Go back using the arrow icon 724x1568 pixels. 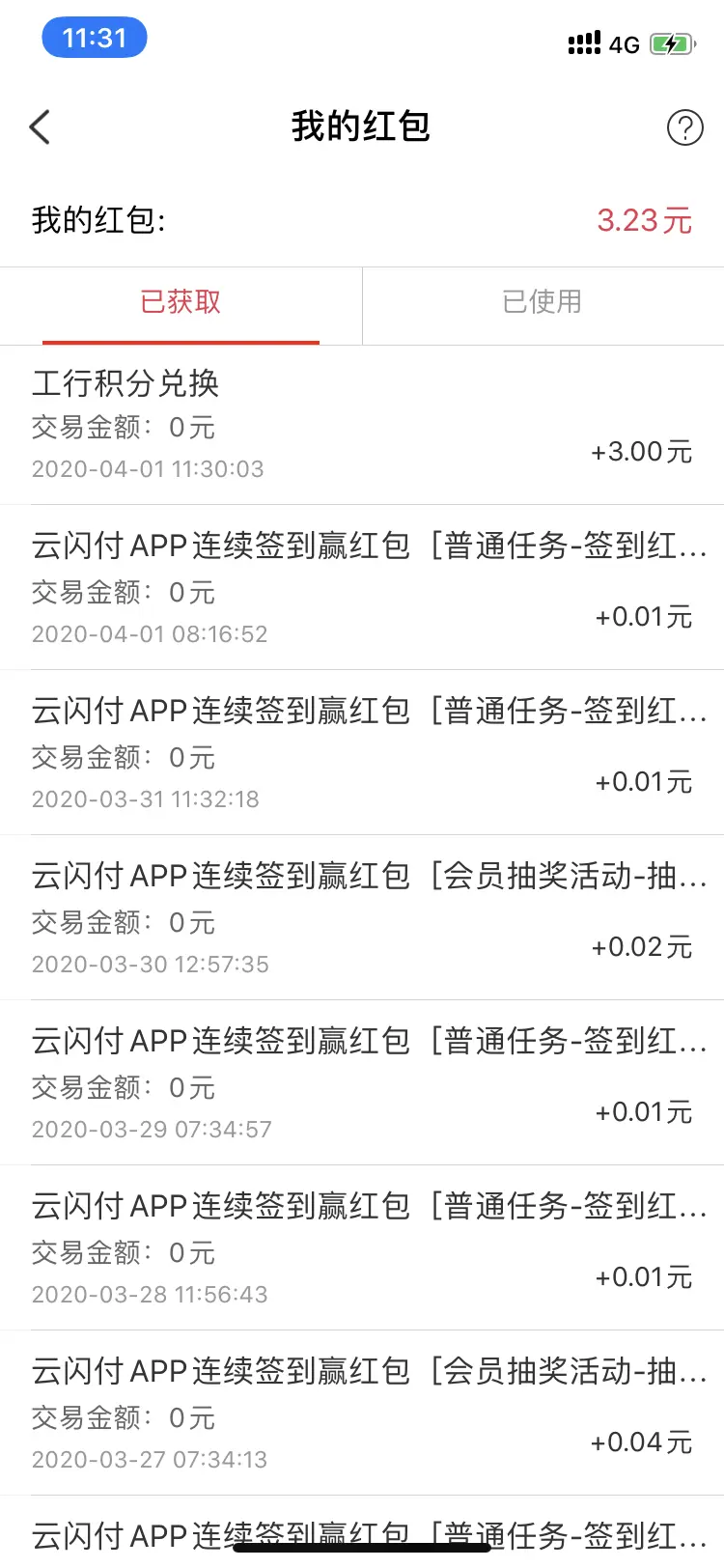40,127
